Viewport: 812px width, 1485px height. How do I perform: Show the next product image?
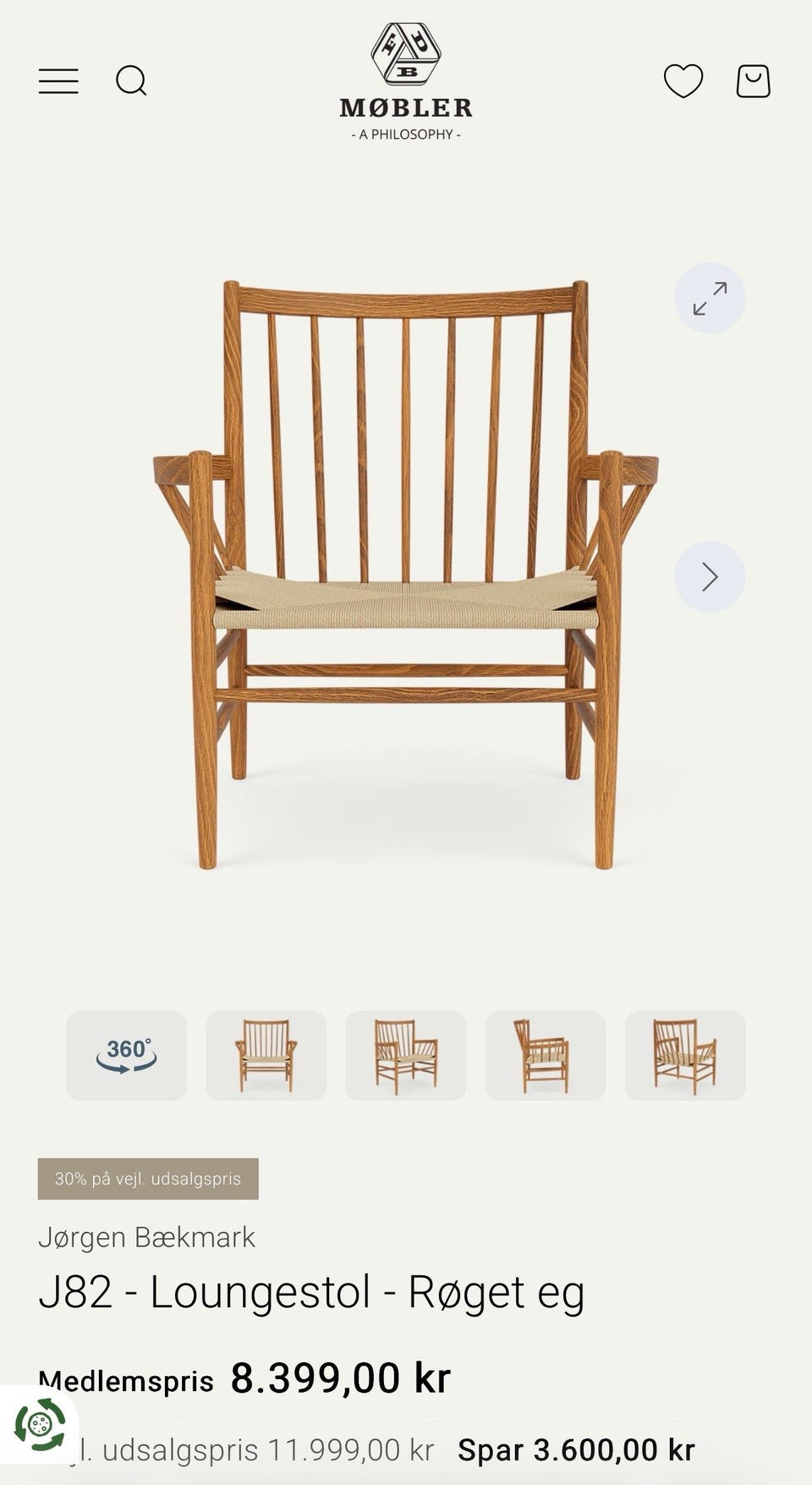point(710,576)
